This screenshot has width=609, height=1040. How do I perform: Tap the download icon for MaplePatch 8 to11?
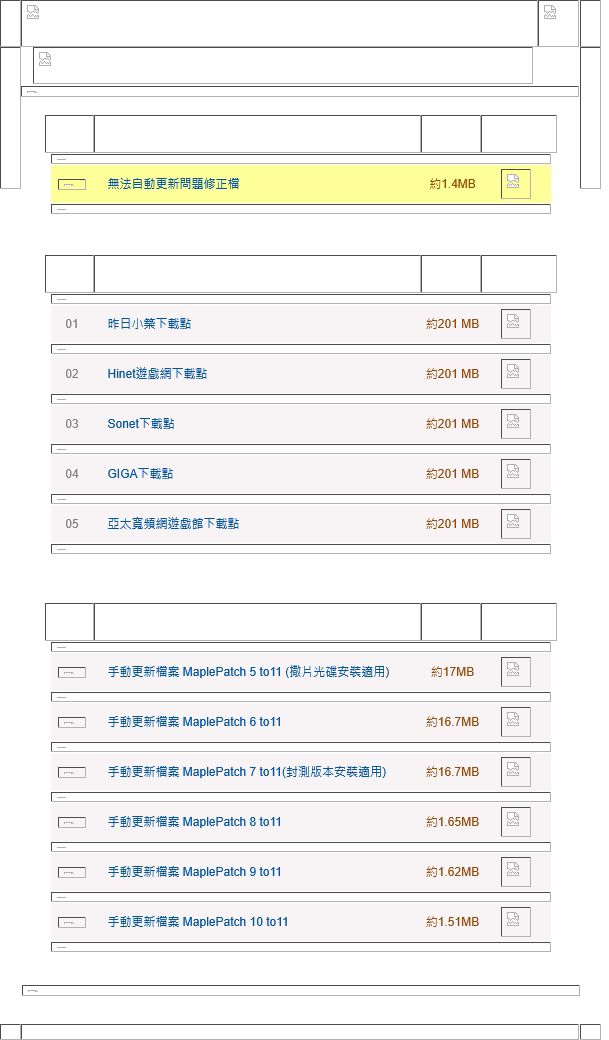515,822
